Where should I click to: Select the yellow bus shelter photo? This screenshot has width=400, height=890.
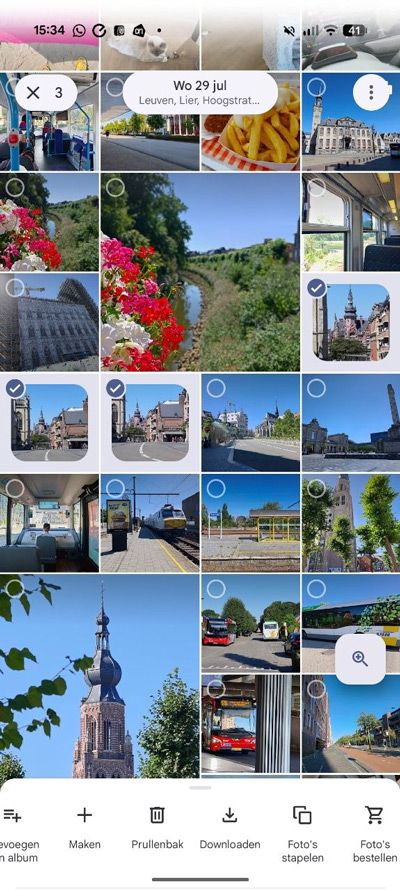click(250, 523)
